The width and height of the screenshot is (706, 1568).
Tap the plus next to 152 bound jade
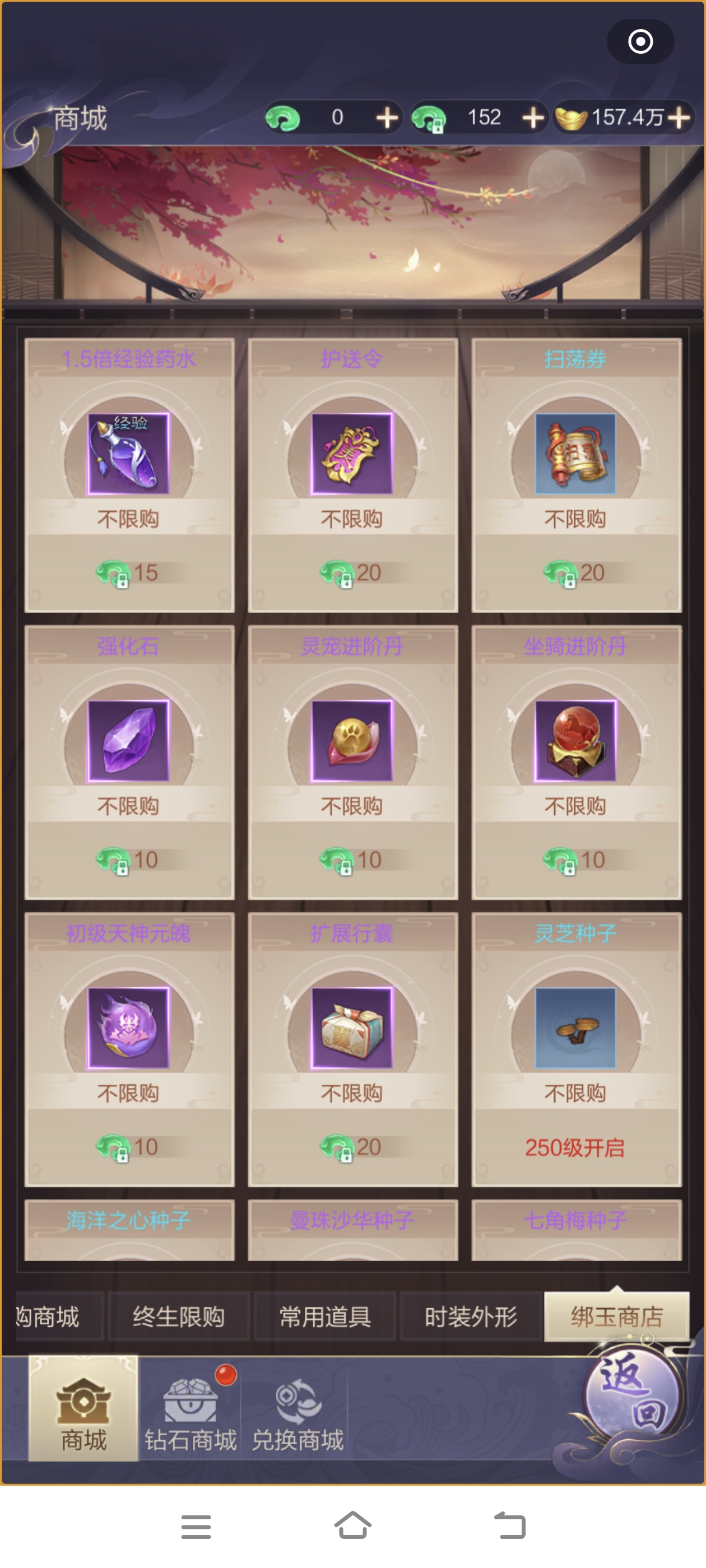click(x=533, y=118)
